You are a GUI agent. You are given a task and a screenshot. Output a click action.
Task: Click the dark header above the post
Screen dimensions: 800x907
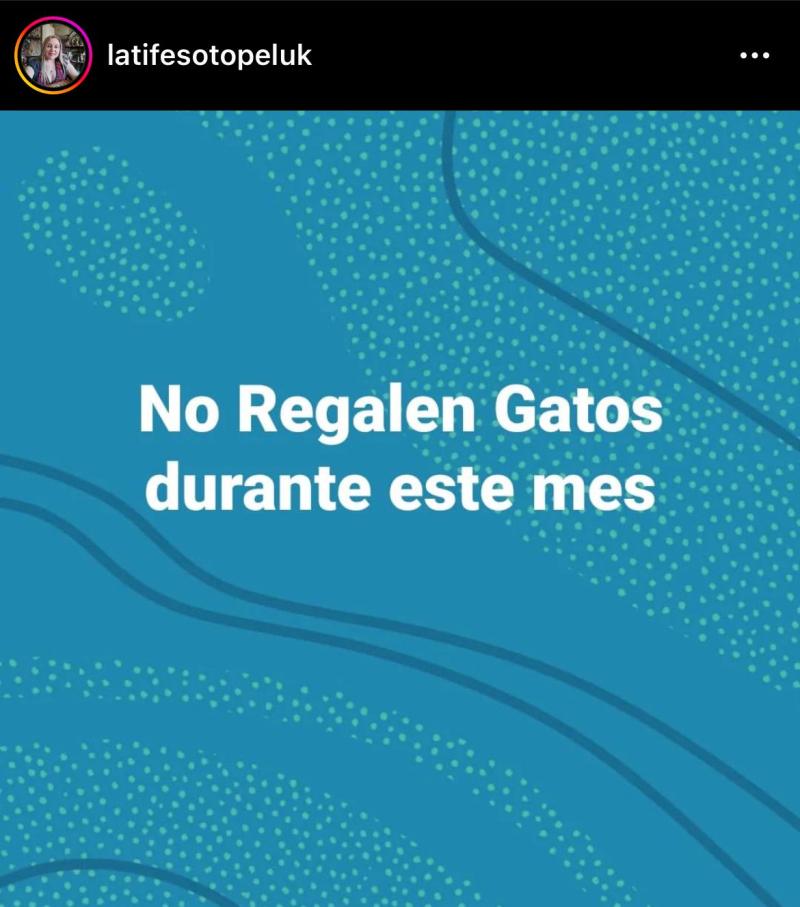(x=400, y=57)
